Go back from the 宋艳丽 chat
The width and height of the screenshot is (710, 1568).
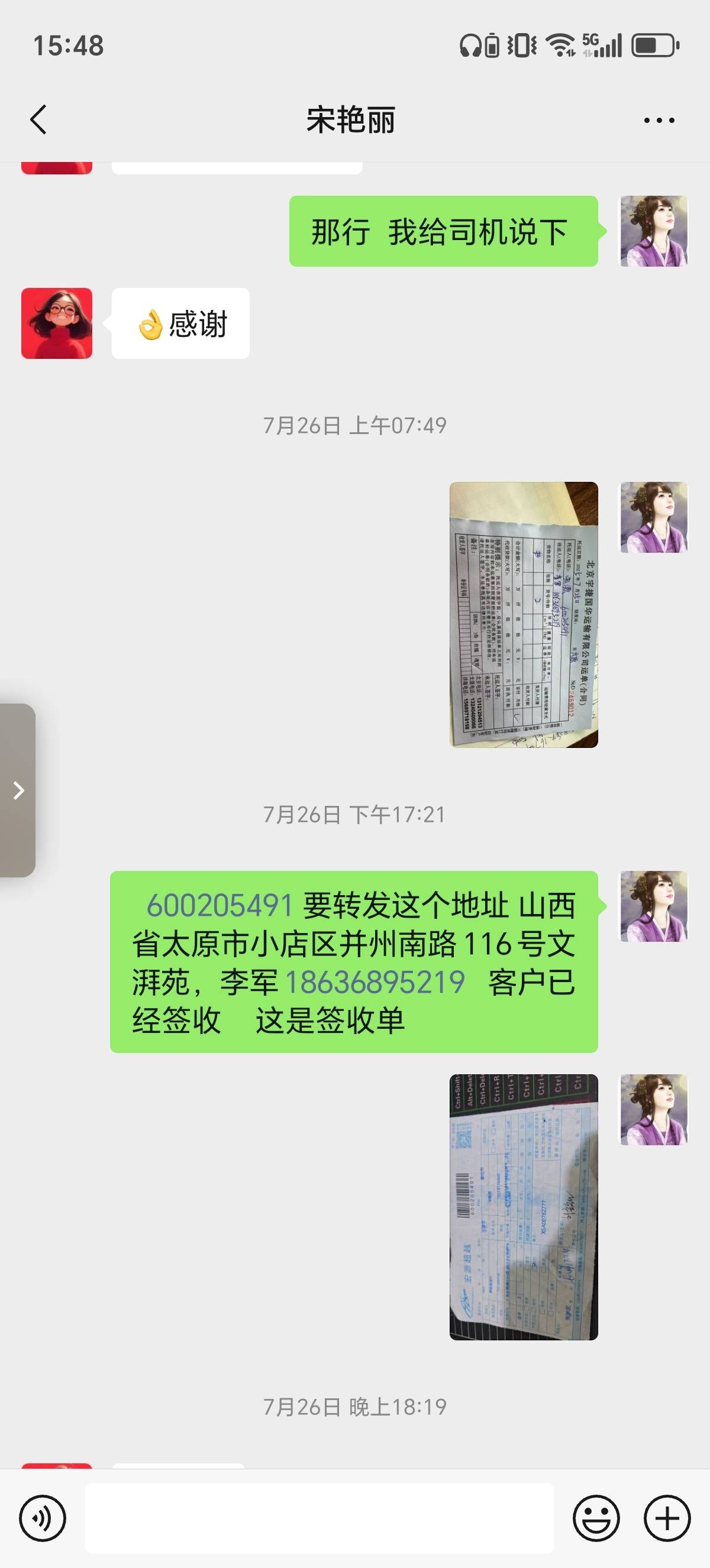pos(38,119)
